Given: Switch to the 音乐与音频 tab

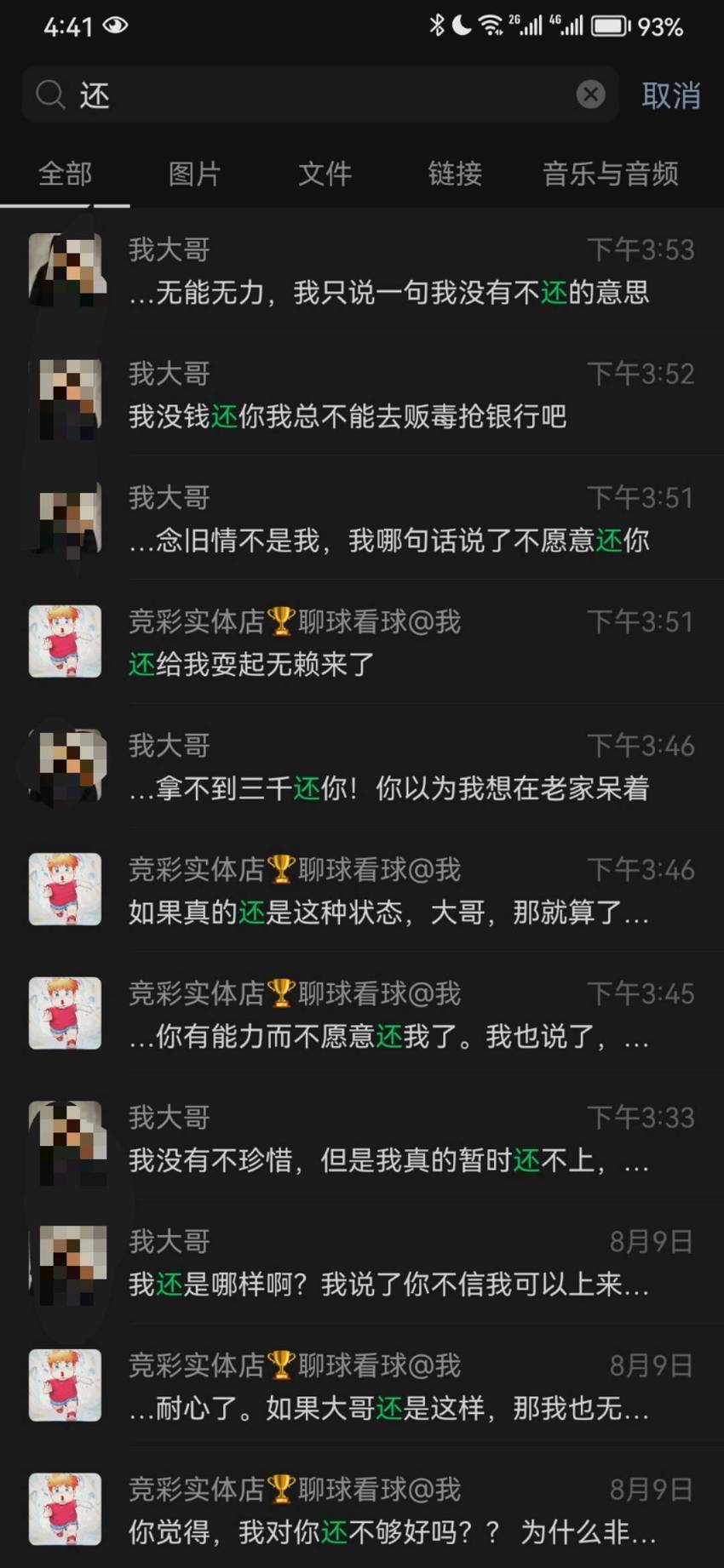Looking at the screenshot, I should (611, 174).
